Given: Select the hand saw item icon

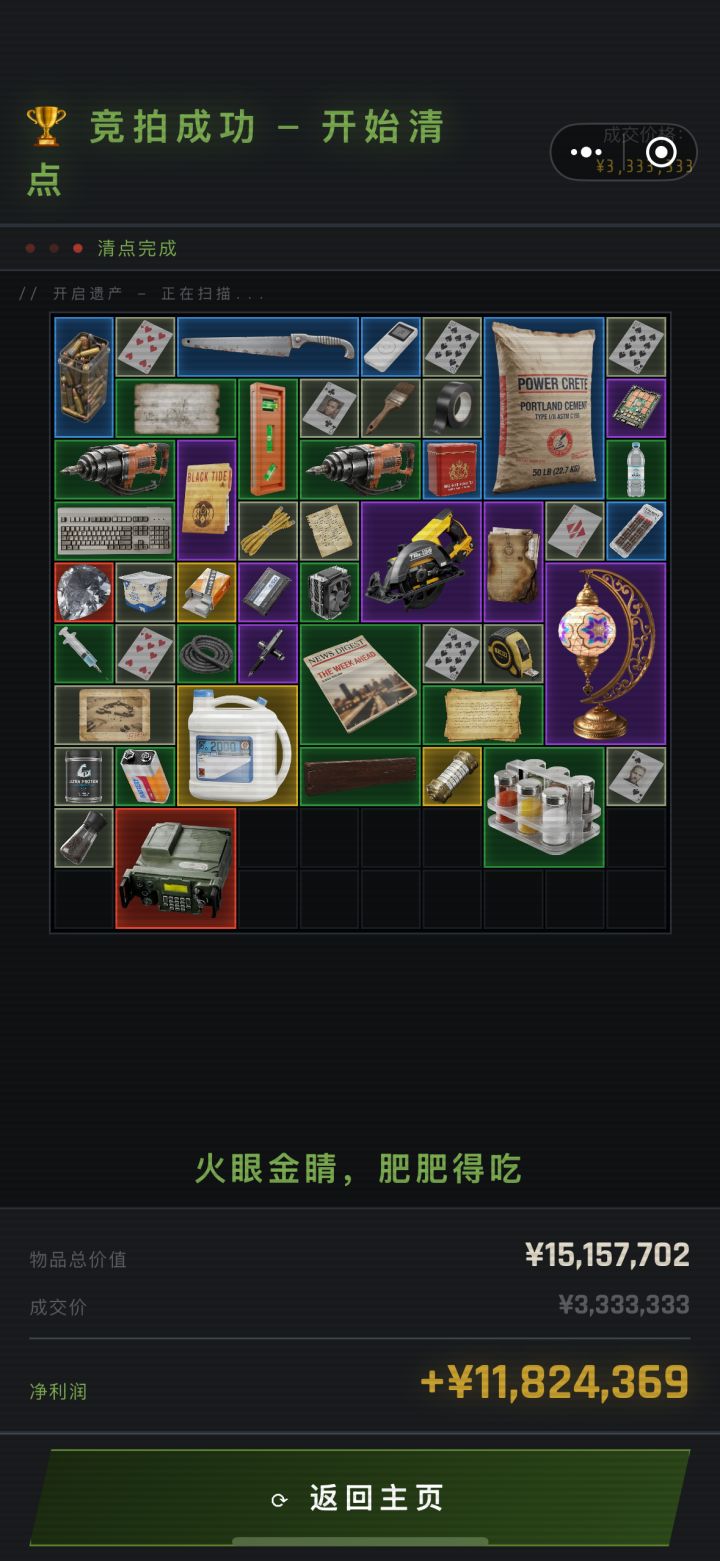Looking at the screenshot, I should click(270, 345).
